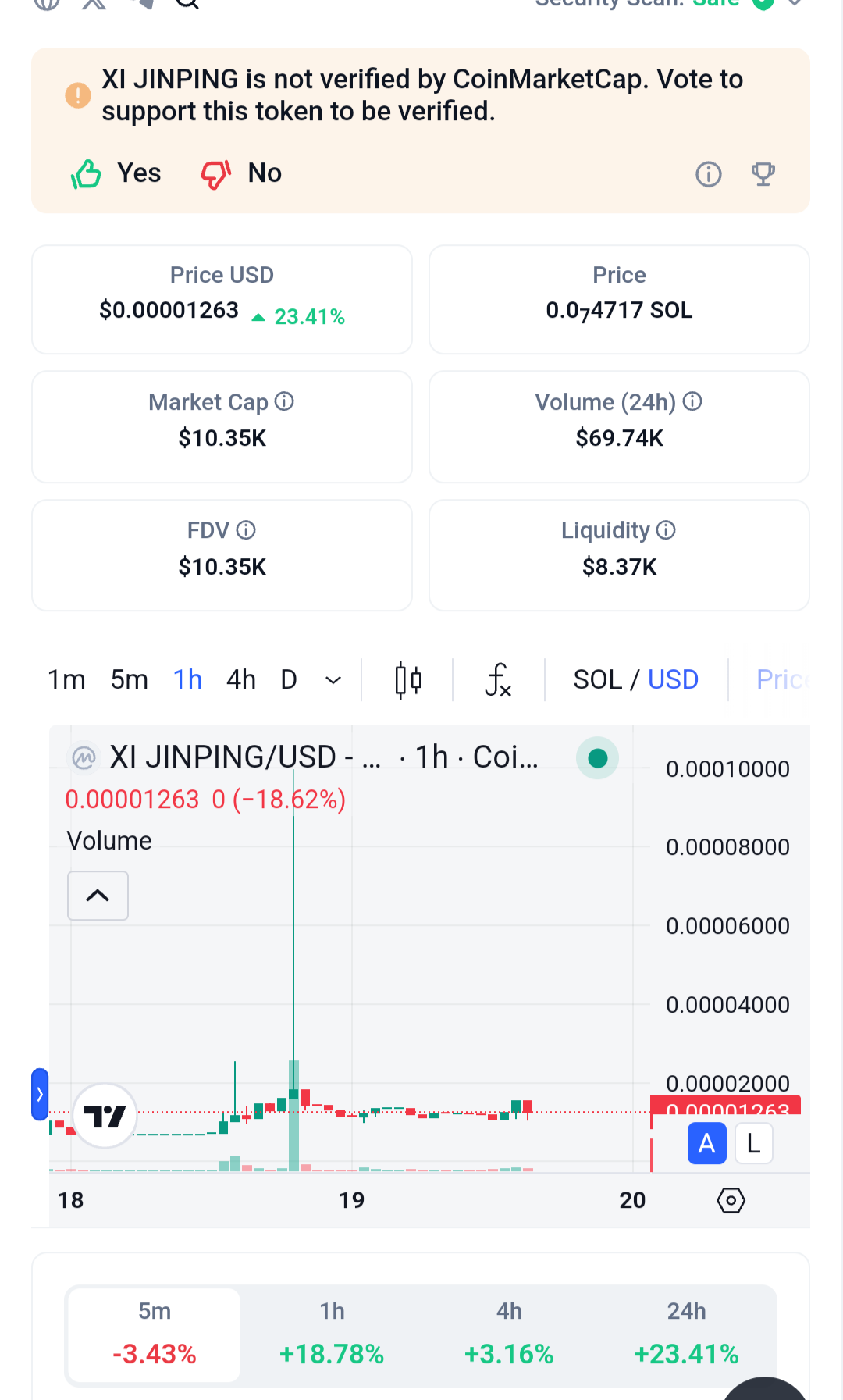Image resolution: width=843 pixels, height=1400 pixels.
Task: Collapse the chart legend arrow
Action: pos(98,896)
